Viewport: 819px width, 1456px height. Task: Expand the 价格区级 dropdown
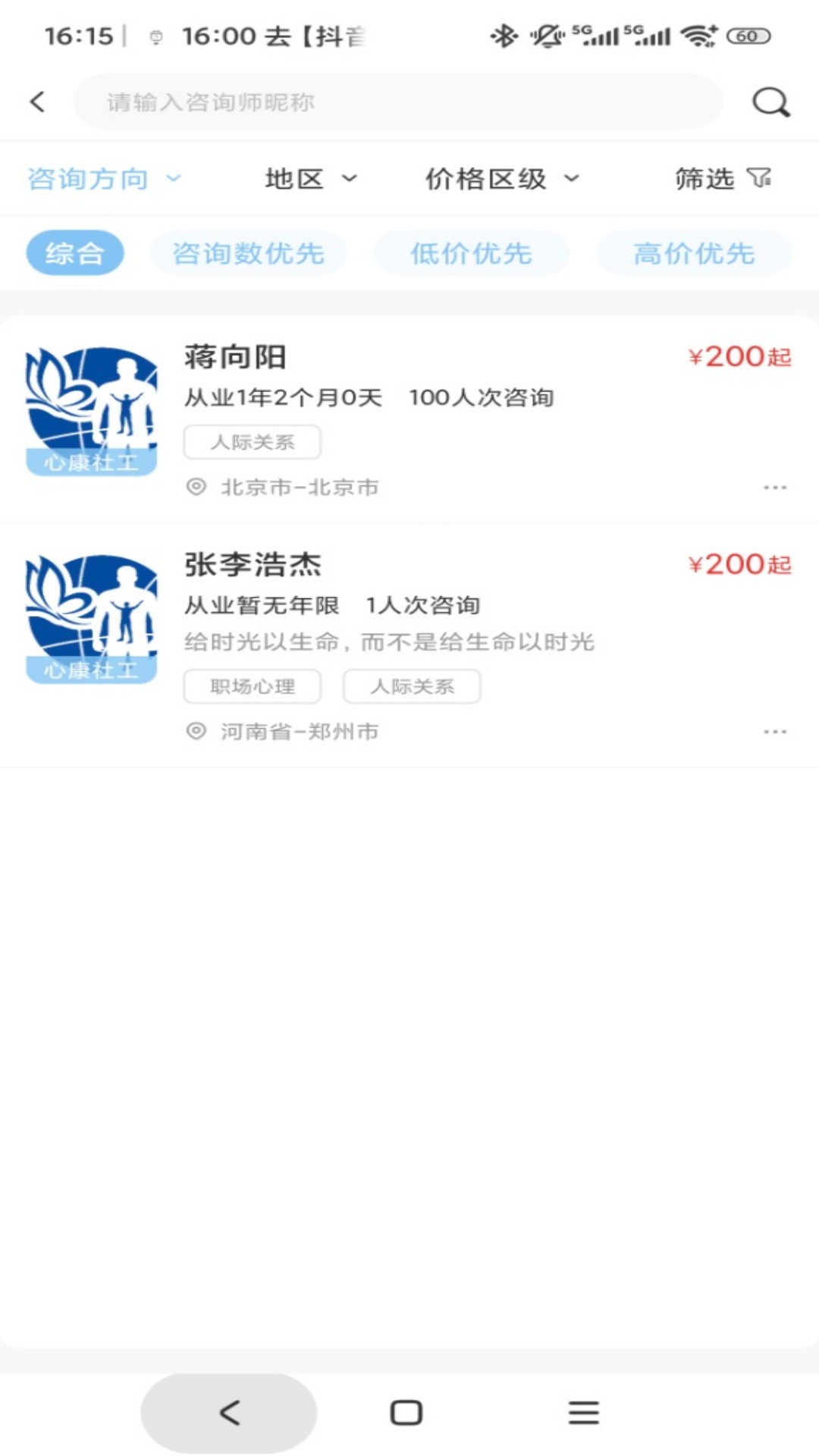502,179
